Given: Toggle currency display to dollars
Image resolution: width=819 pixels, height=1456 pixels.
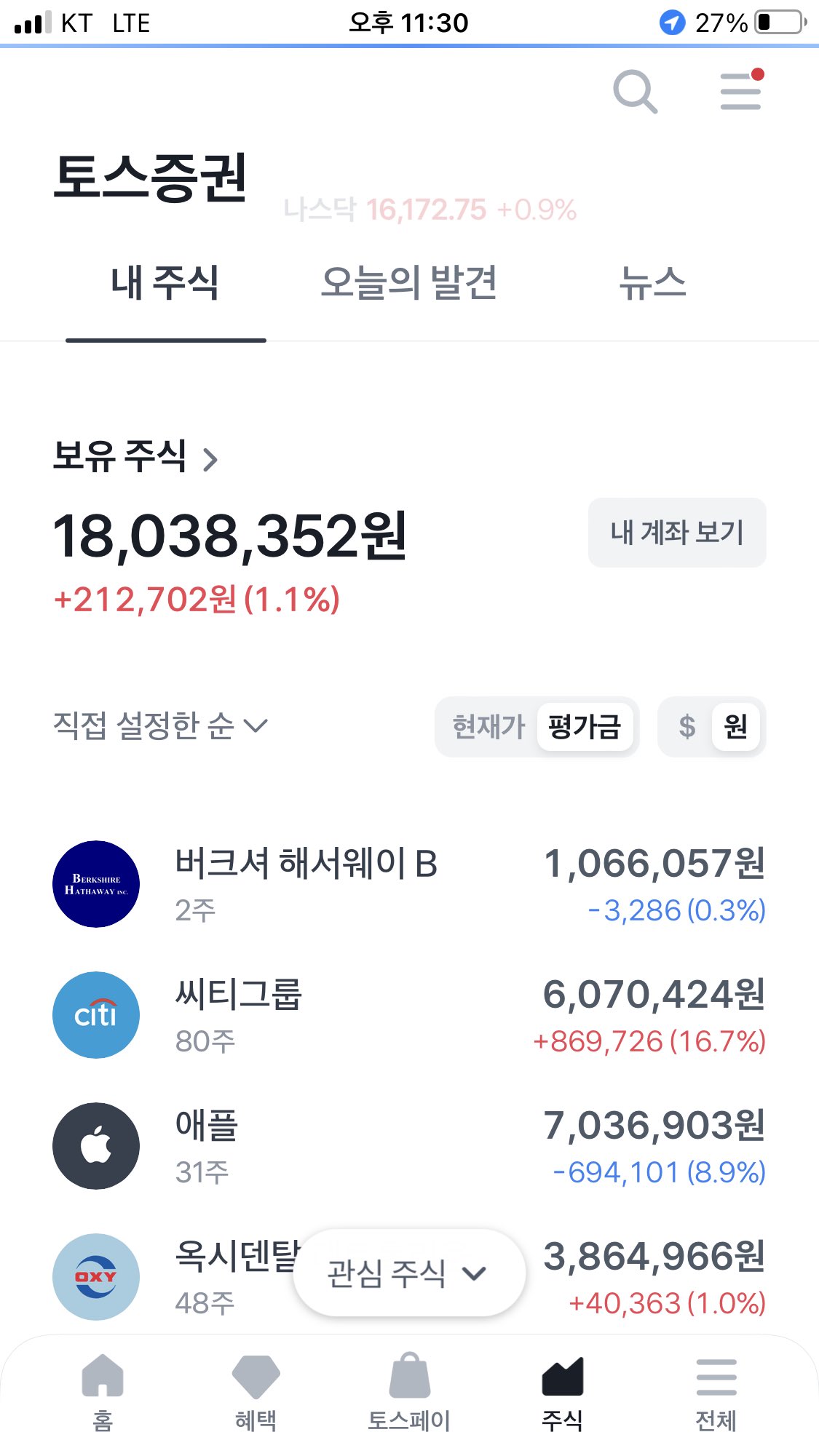Looking at the screenshot, I should tap(683, 727).
